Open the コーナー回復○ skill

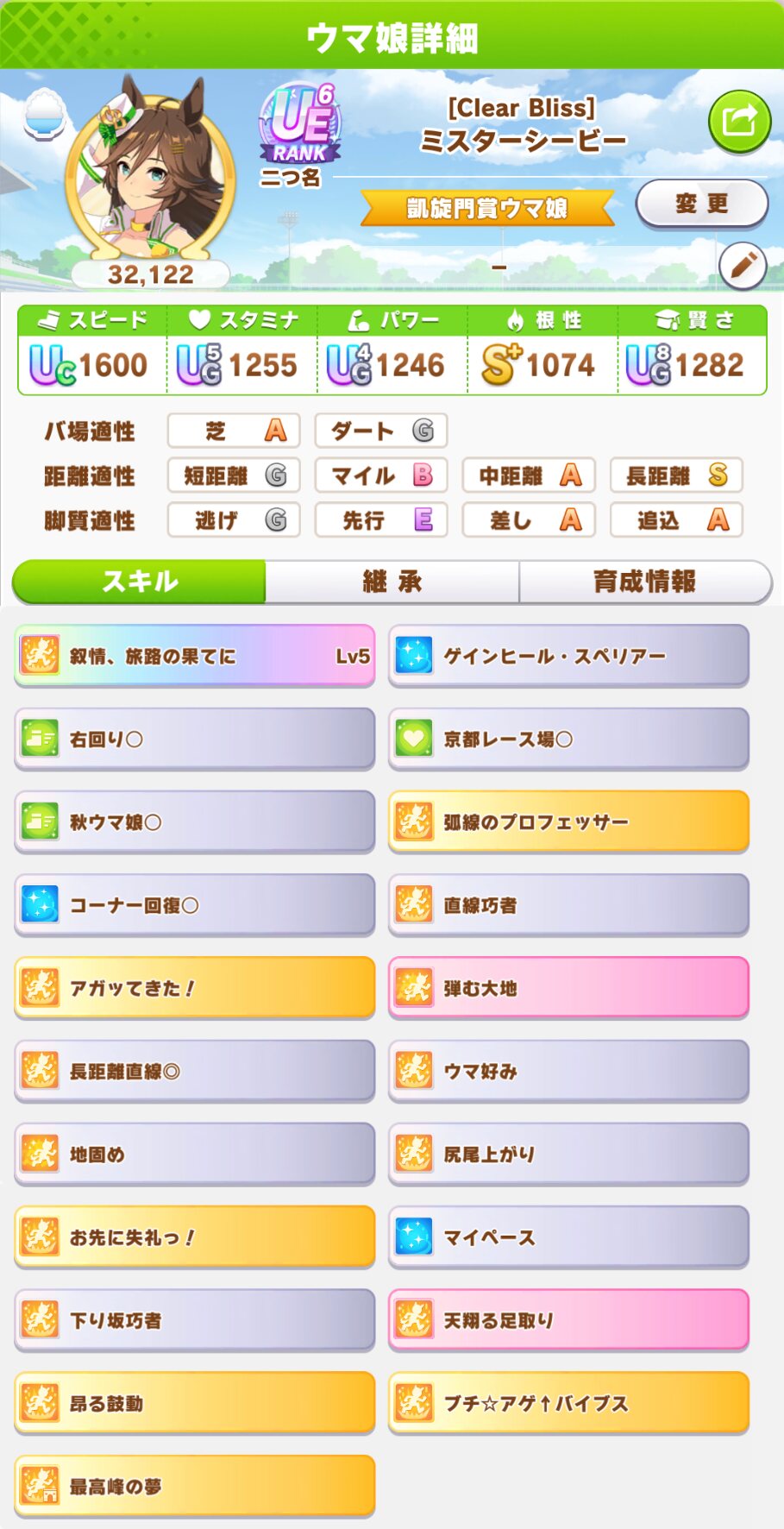point(195,905)
